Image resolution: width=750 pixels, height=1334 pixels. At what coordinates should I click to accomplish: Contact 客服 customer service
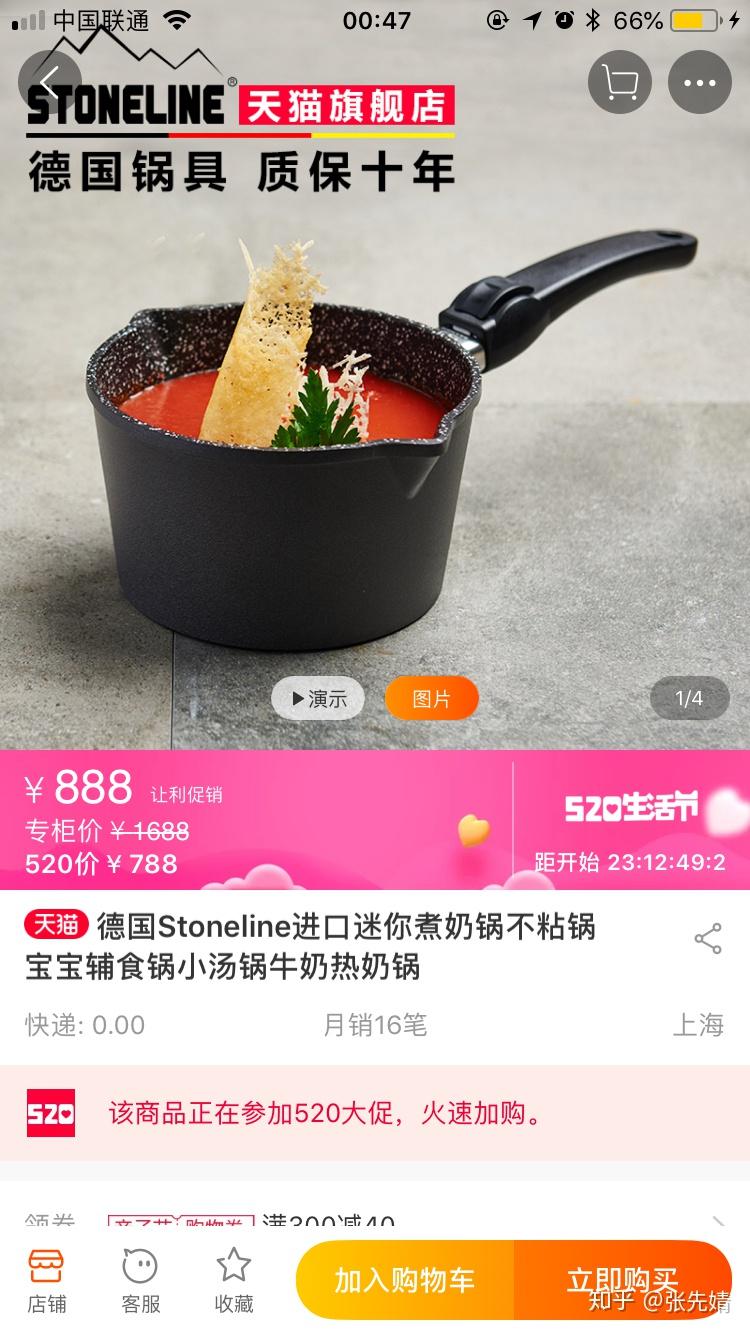(140, 1280)
